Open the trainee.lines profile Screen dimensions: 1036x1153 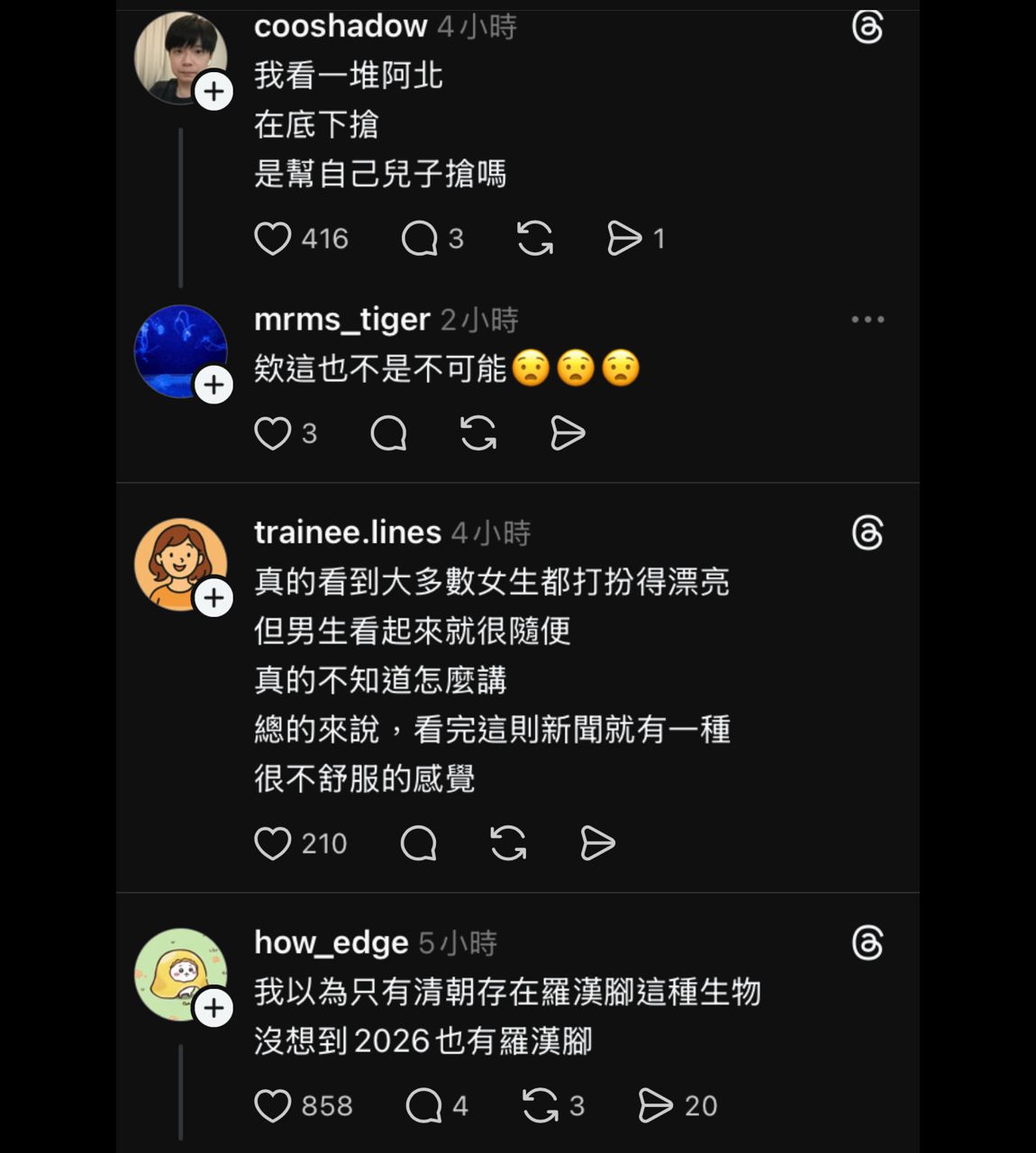pos(347,532)
